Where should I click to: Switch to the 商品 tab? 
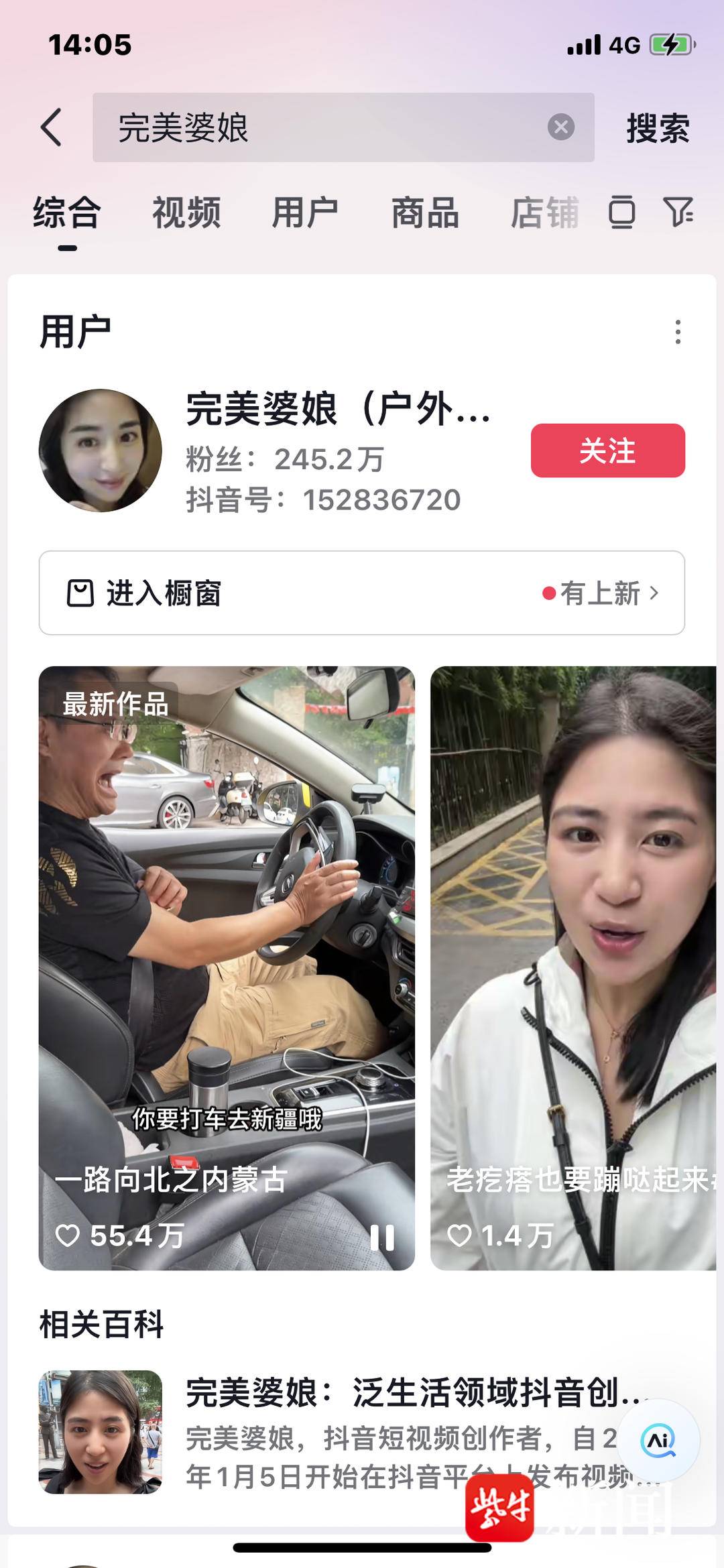425,213
